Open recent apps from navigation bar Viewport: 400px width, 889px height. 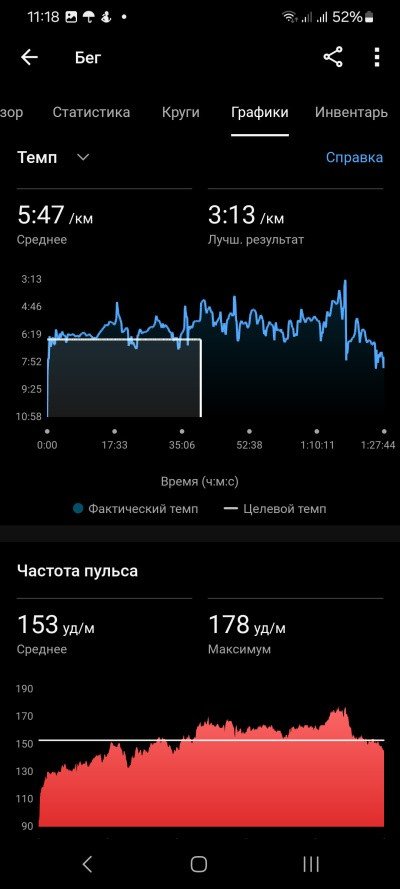coord(310,864)
